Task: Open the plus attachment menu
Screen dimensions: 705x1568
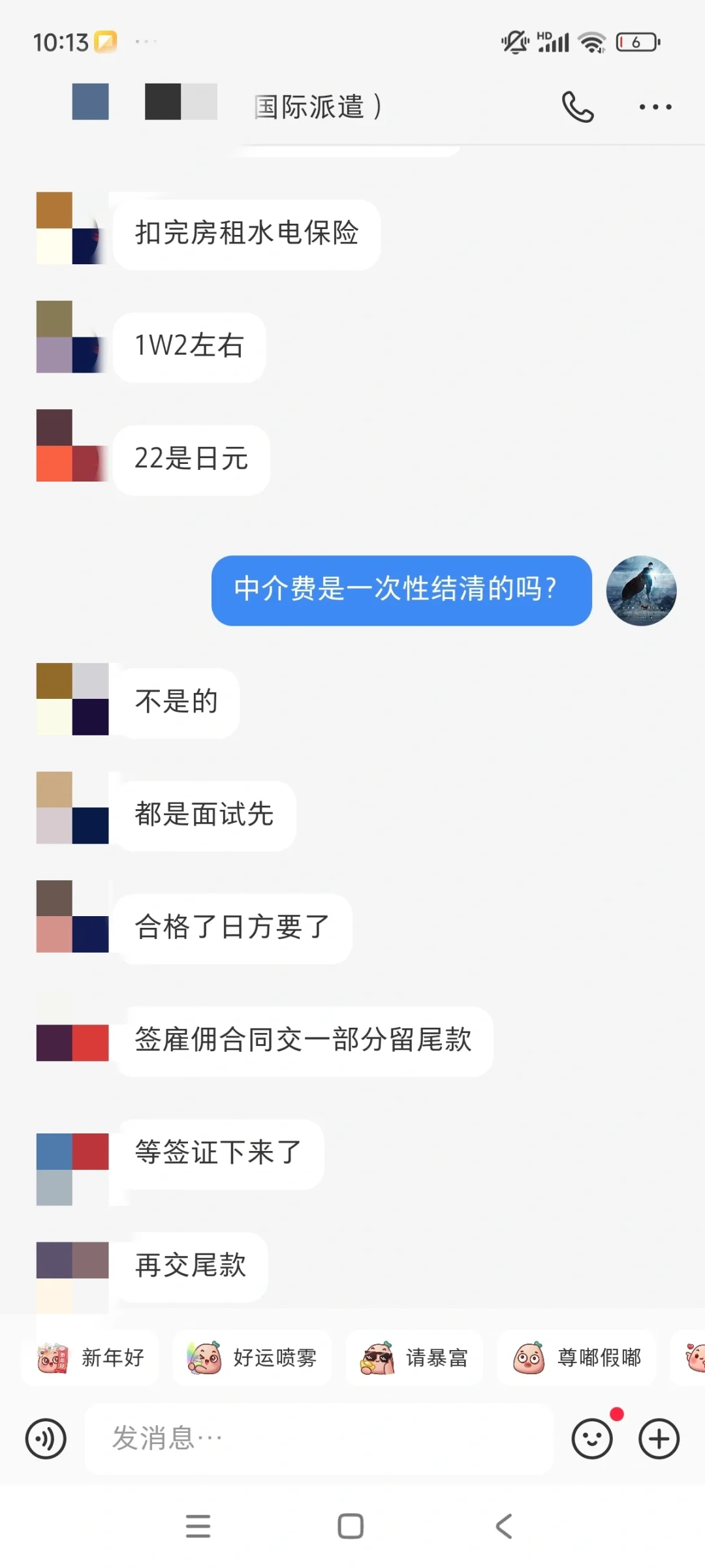Action: click(x=659, y=1439)
